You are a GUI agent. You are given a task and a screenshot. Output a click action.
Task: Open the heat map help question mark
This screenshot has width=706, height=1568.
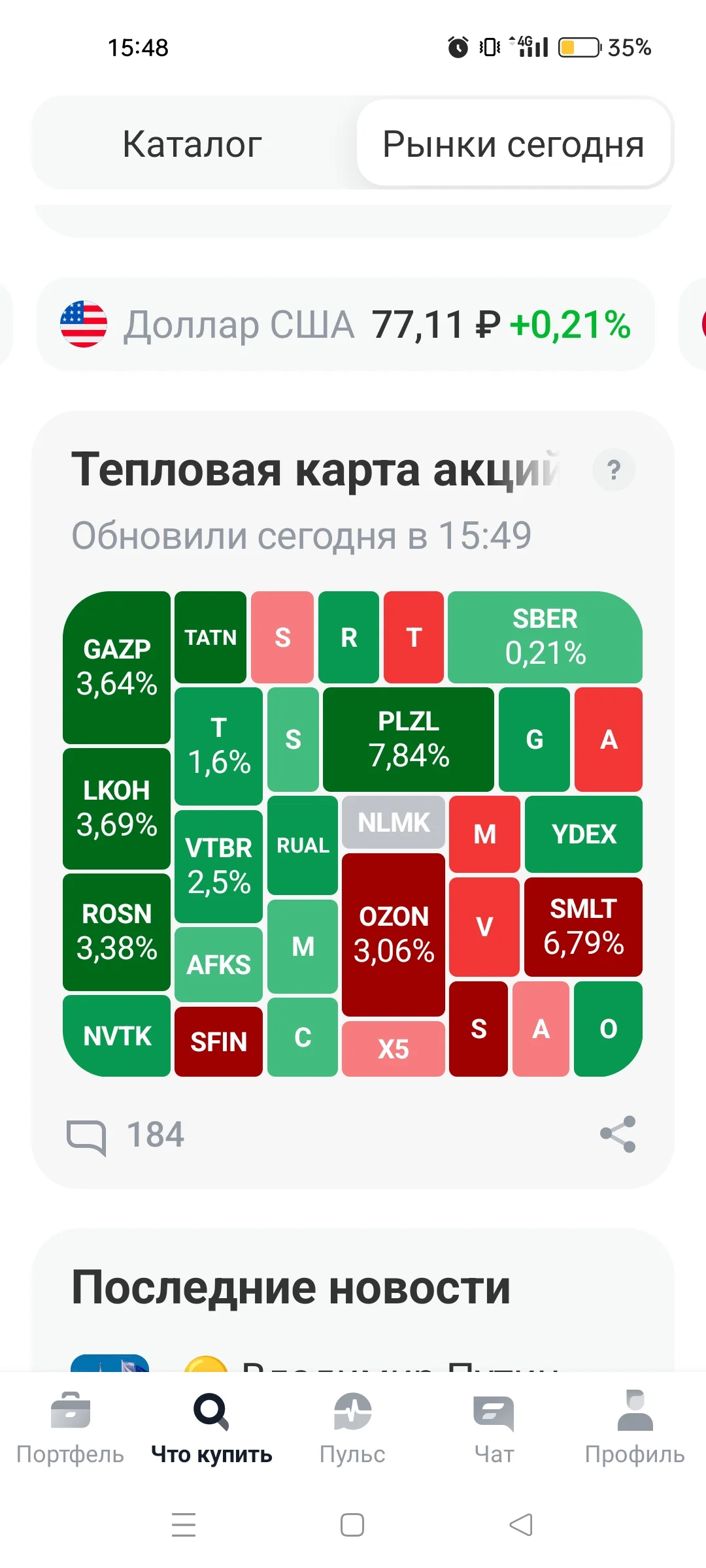point(613,470)
